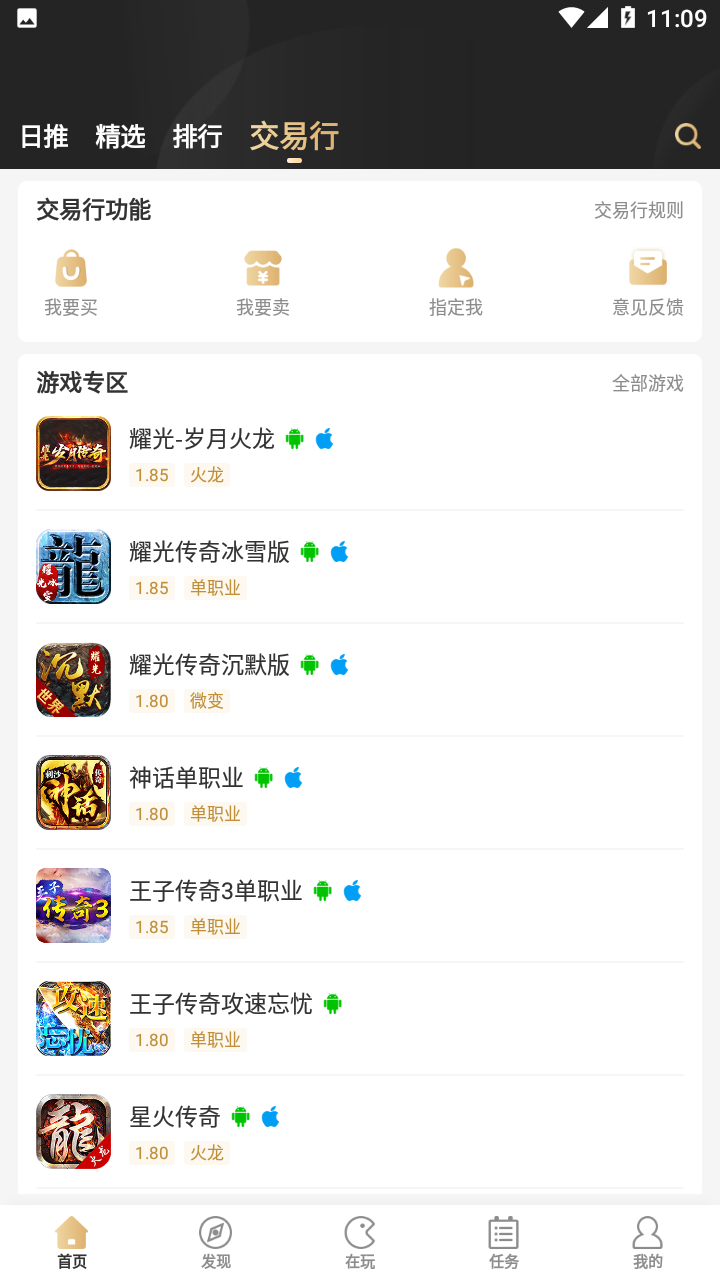Open 意见反馈 feedback icon

click(648, 267)
